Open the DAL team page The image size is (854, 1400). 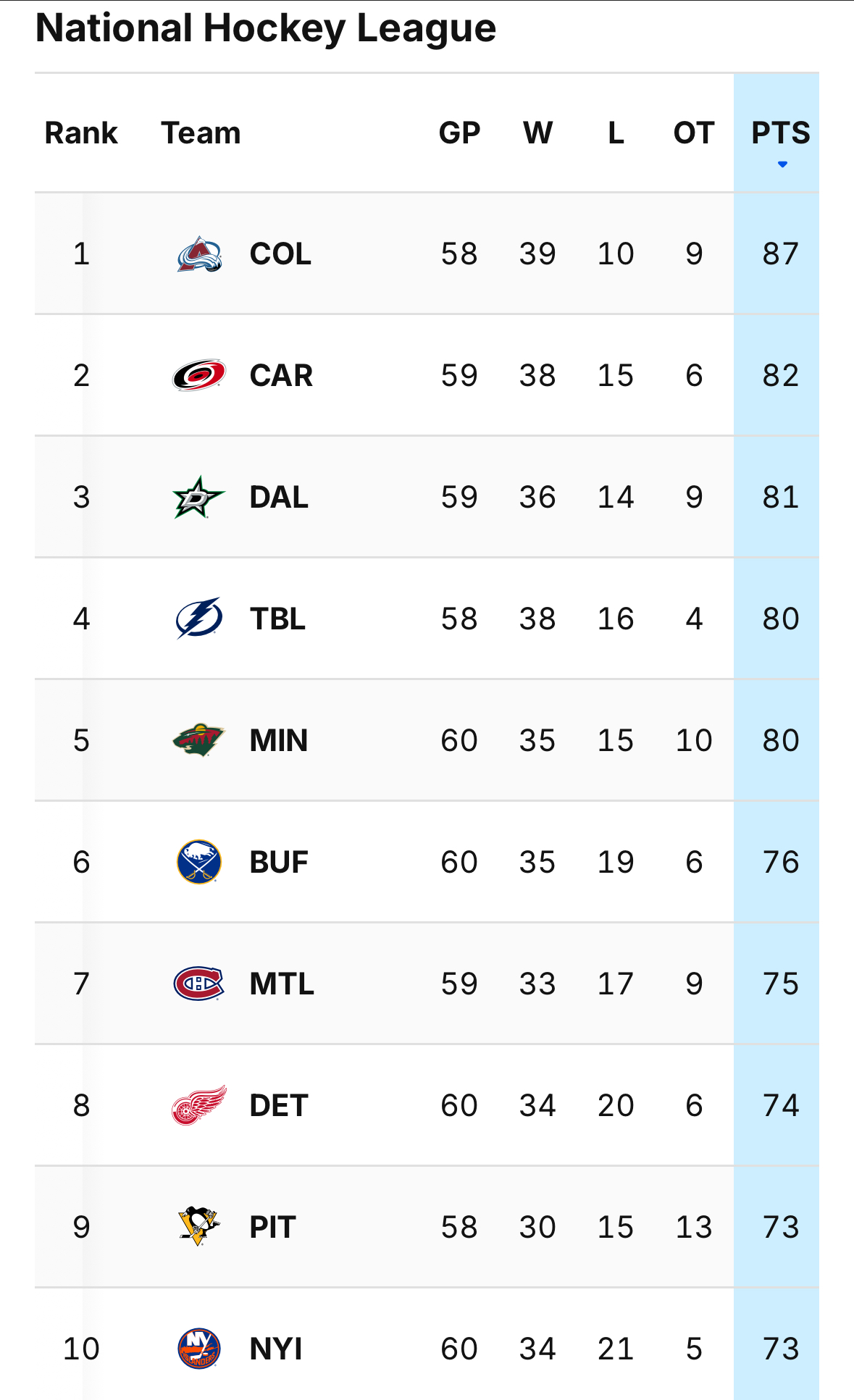(278, 498)
